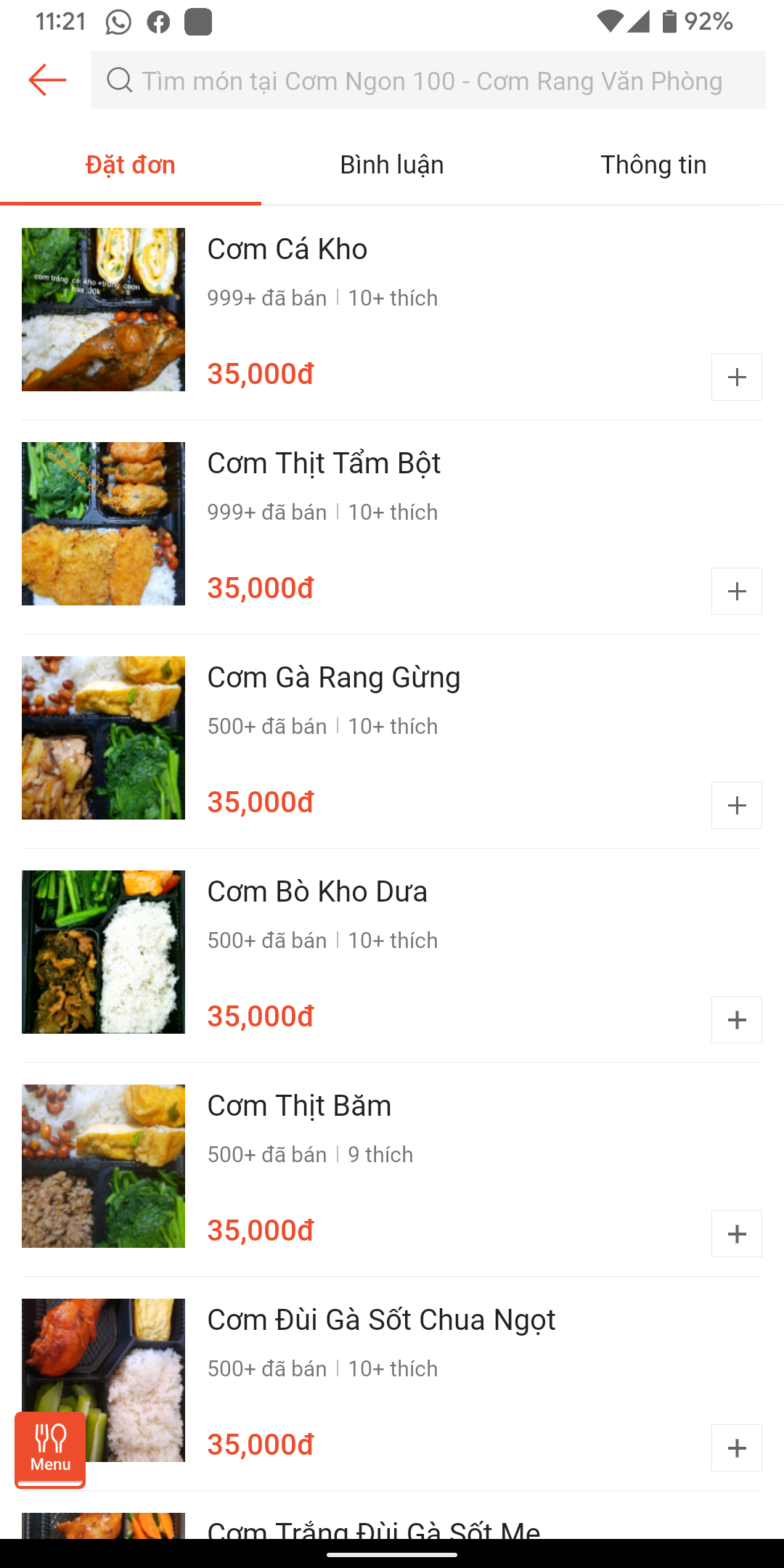Viewport: 784px width, 1568px height.
Task: Add Cơm Đùi Gà Sốt Chua Ngọt
Action: pyautogui.click(x=736, y=1447)
